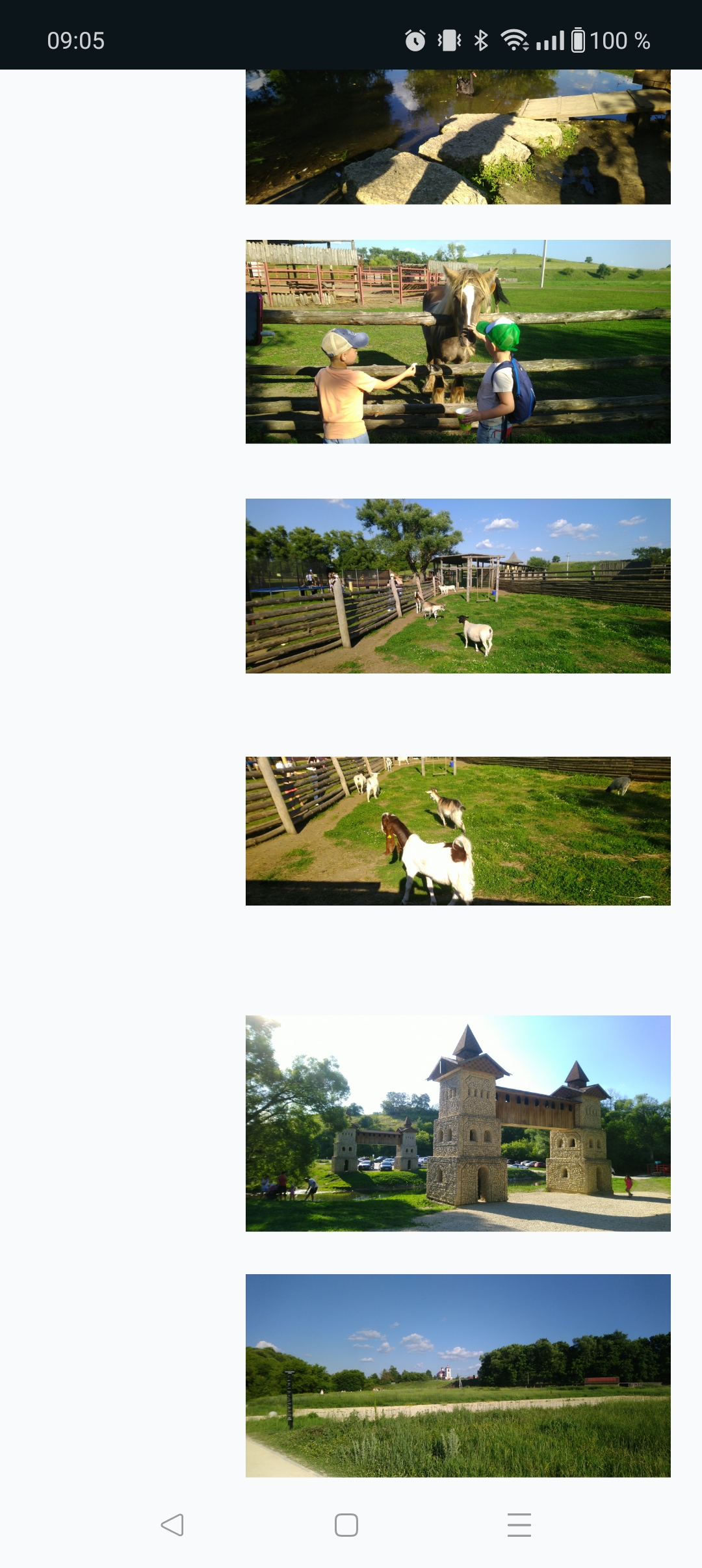This screenshot has width=702, height=1568.
Task: Show recent apps
Action: point(519,1524)
